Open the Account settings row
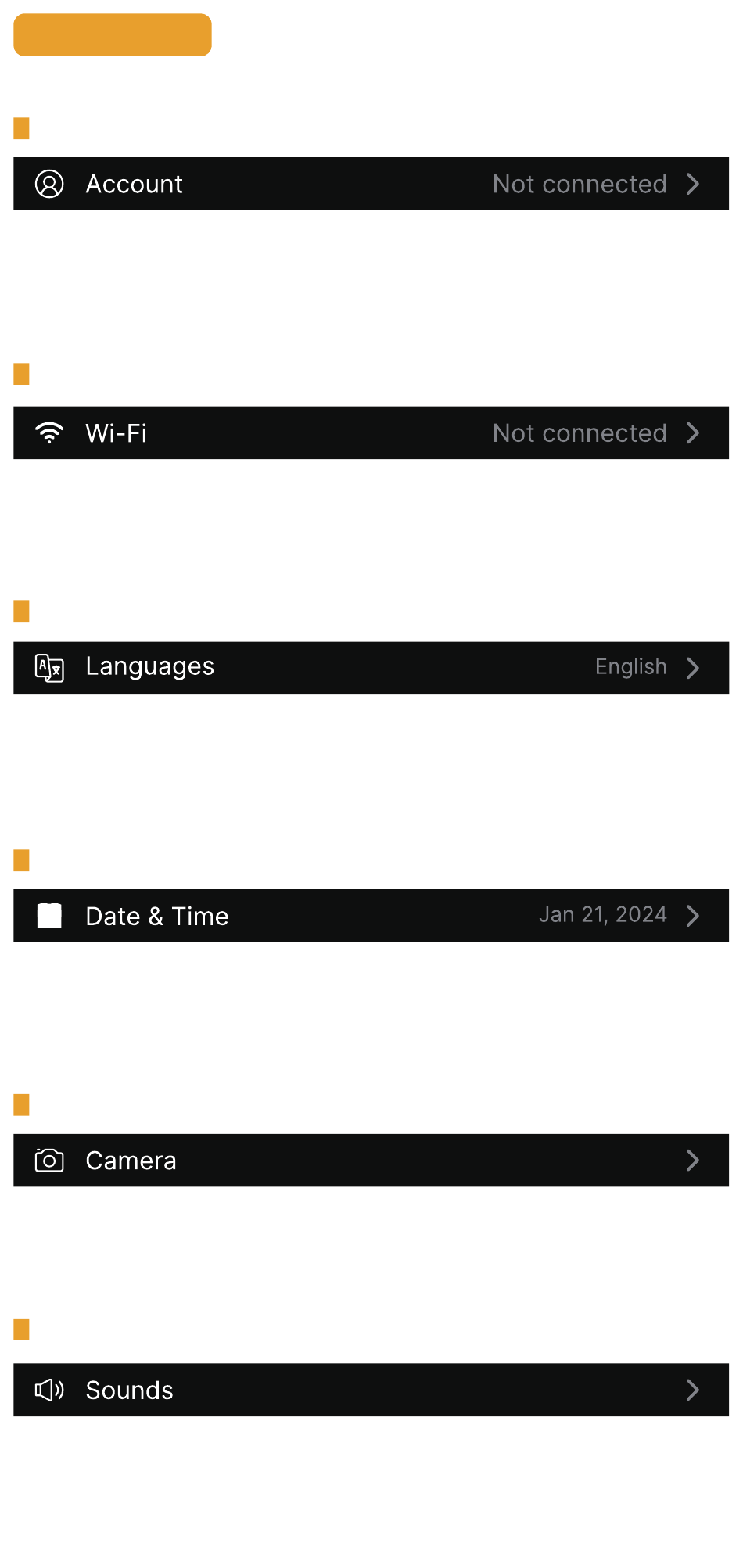 point(371,184)
